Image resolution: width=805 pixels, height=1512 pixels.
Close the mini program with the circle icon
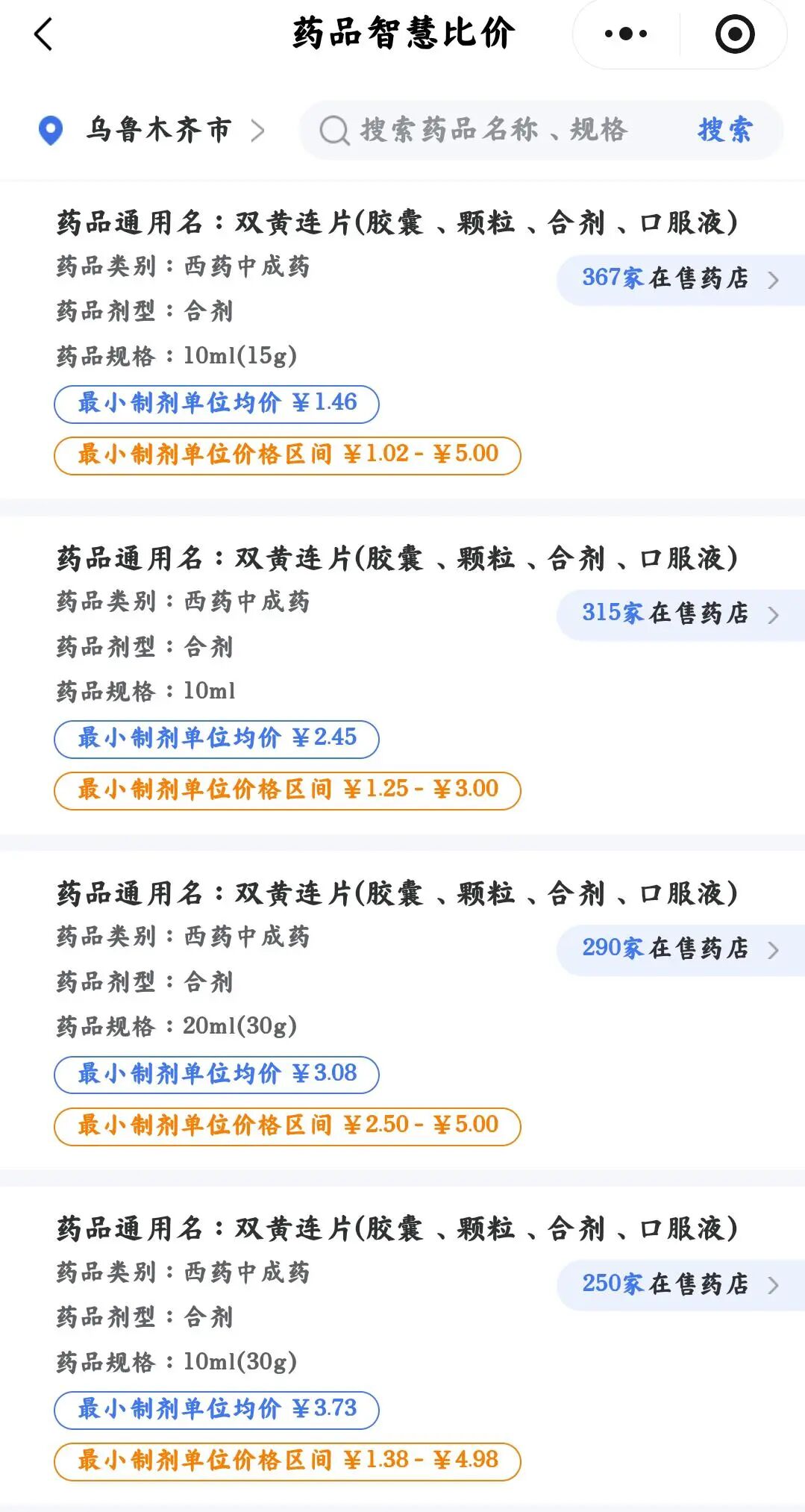[x=734, y=34]
